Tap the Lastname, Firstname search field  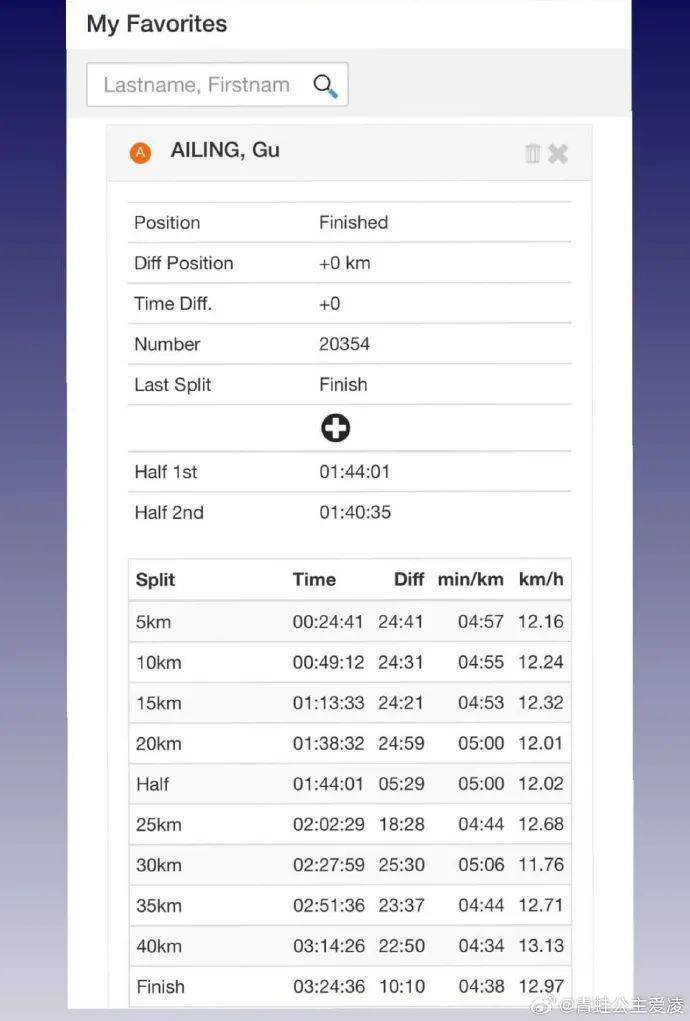coord(197,85)
